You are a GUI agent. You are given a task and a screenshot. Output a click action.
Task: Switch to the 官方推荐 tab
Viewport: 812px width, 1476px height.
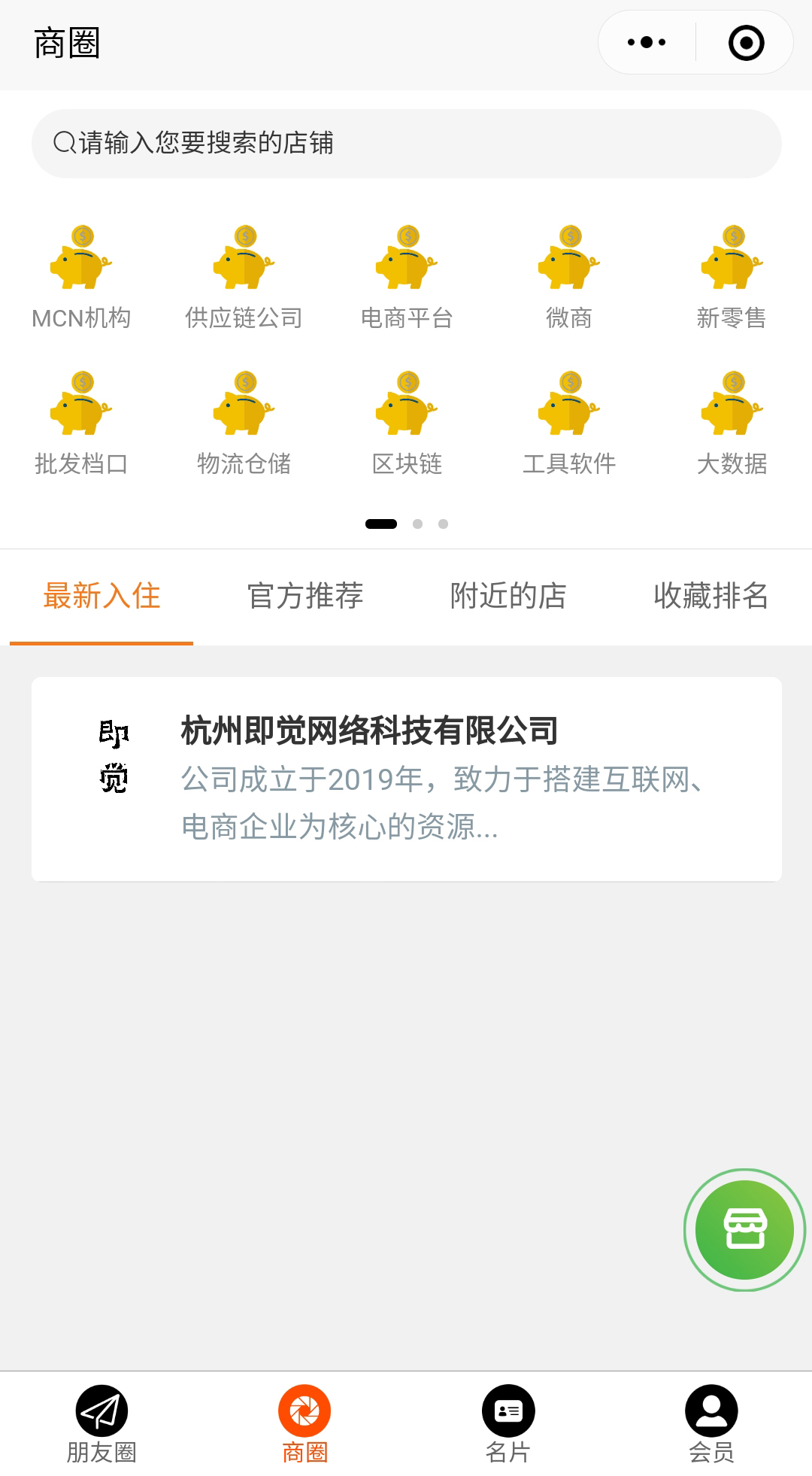tap(304, 596)
